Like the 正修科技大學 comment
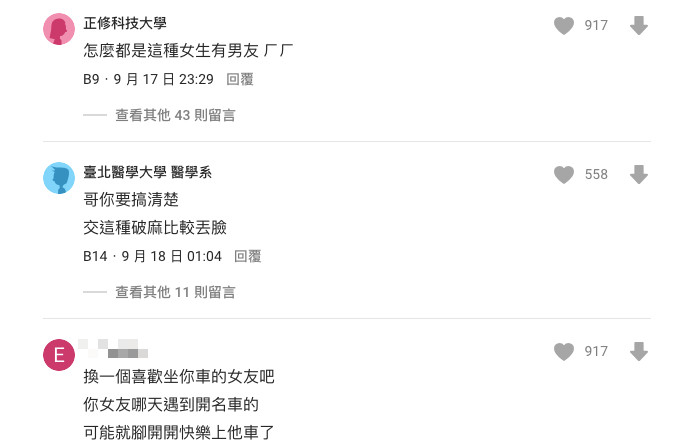The width and height of the screenshot is (688, 445). tap(564, 26)
